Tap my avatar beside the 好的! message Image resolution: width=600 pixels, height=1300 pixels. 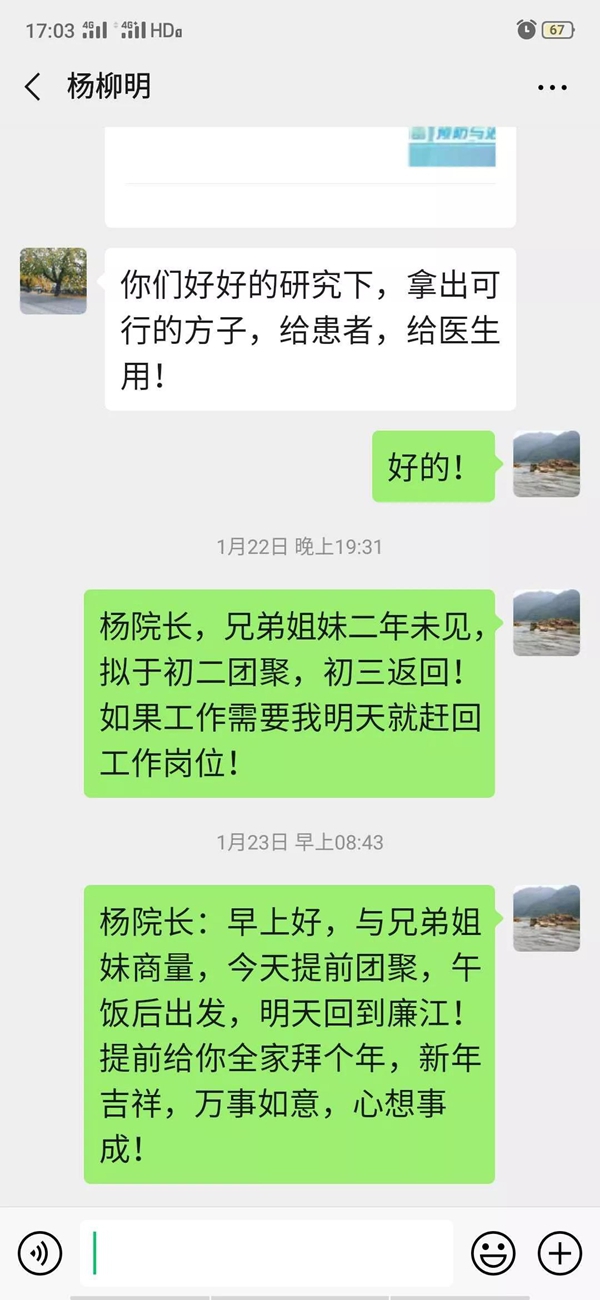click(x=546, y=464)
